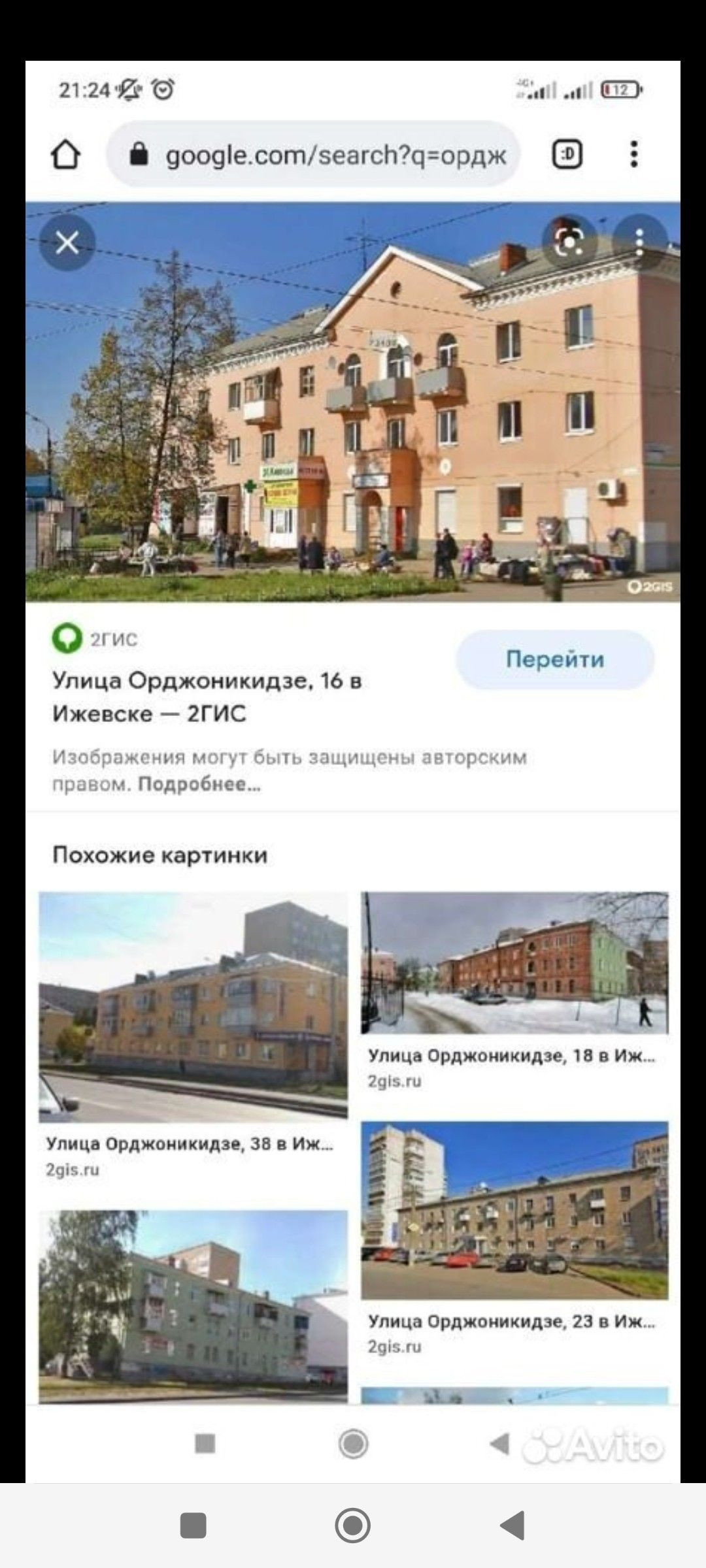Open the Подробнее… copyright link

coord(199,784)
